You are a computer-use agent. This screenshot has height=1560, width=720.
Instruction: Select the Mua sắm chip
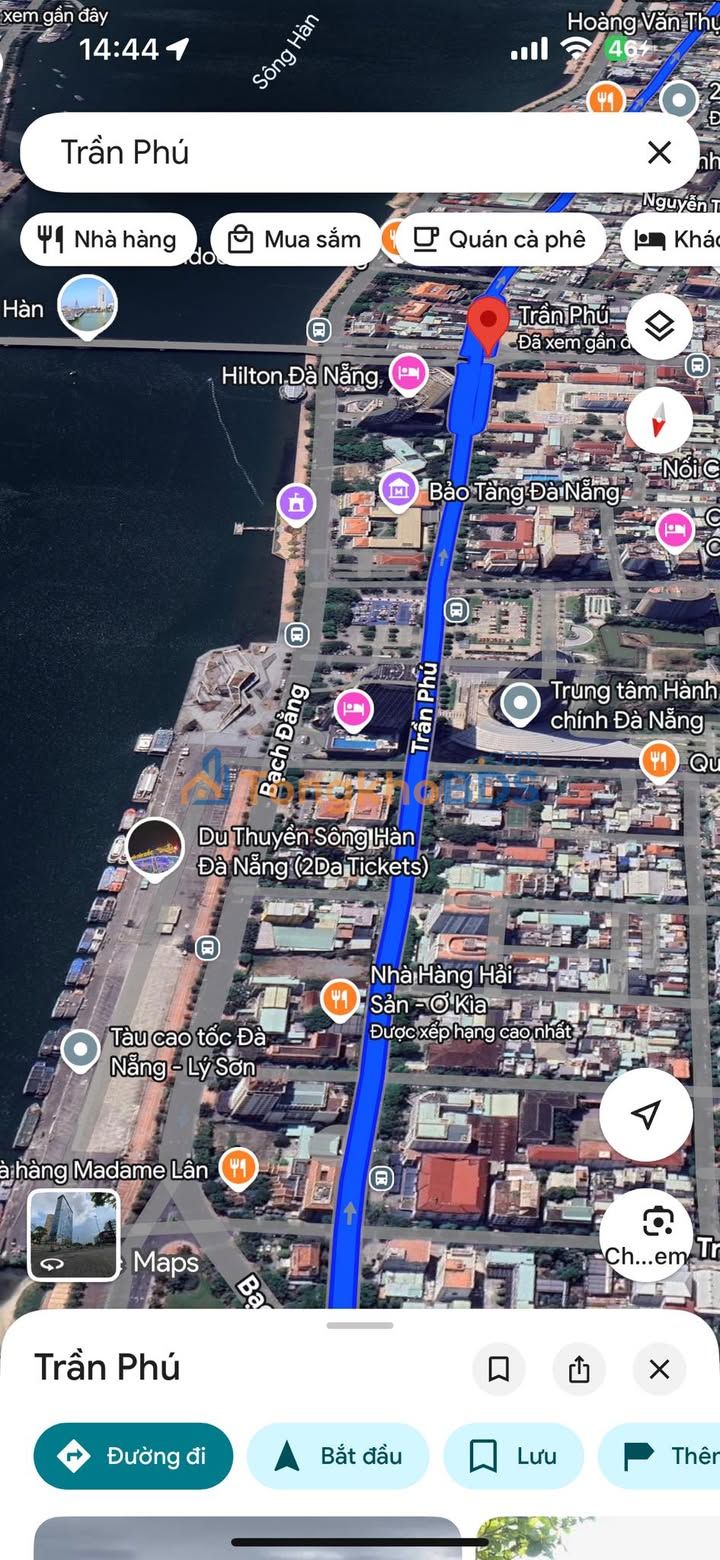[x=295, y=240]
